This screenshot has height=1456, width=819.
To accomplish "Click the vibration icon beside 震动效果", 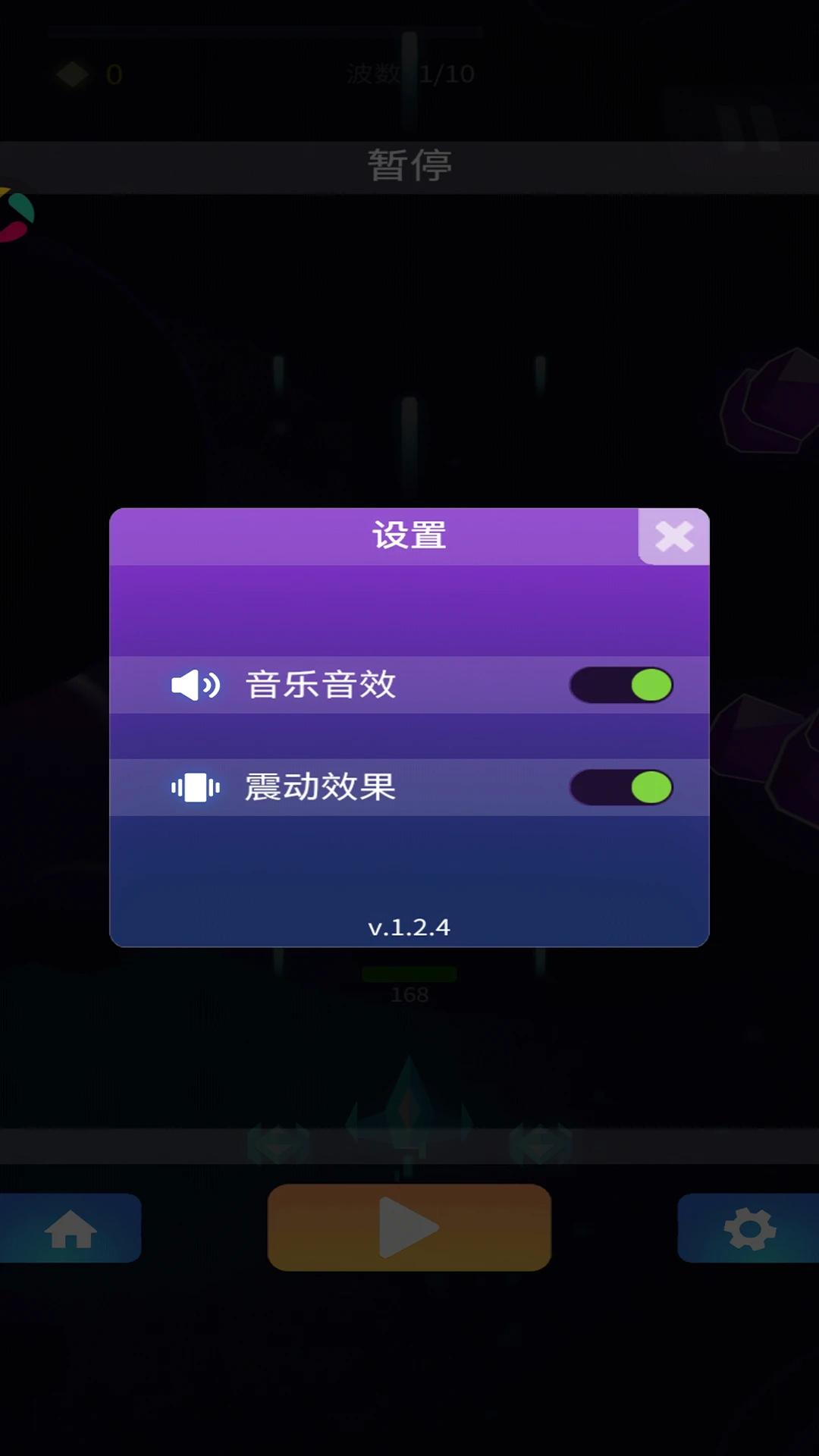I will coord(194,788).
